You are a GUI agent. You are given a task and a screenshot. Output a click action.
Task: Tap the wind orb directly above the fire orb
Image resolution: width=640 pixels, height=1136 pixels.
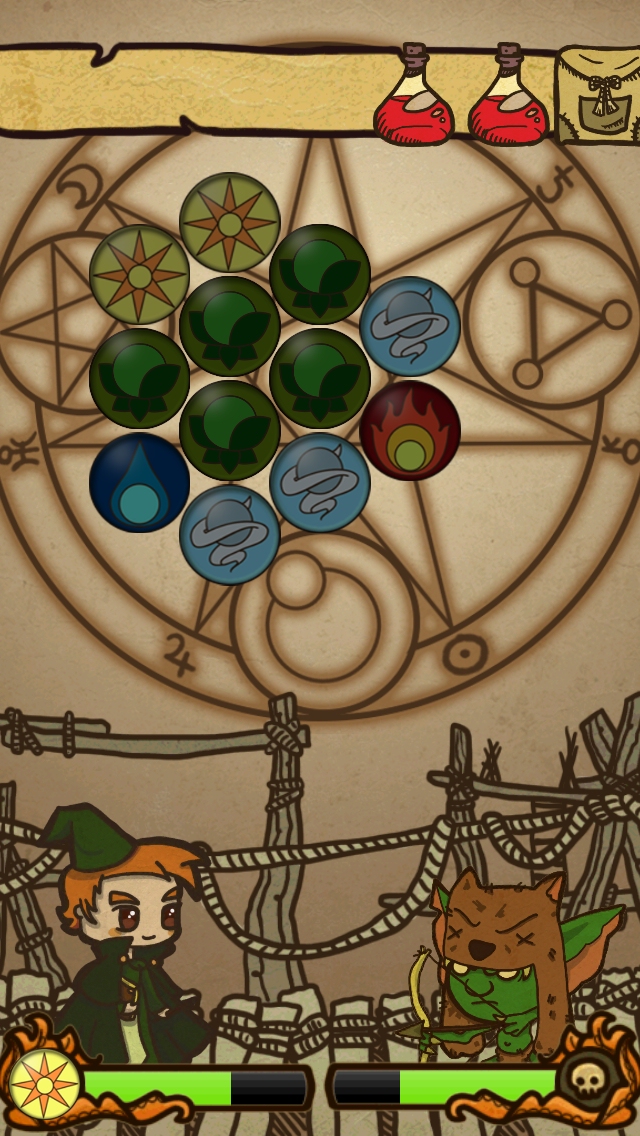410,326
